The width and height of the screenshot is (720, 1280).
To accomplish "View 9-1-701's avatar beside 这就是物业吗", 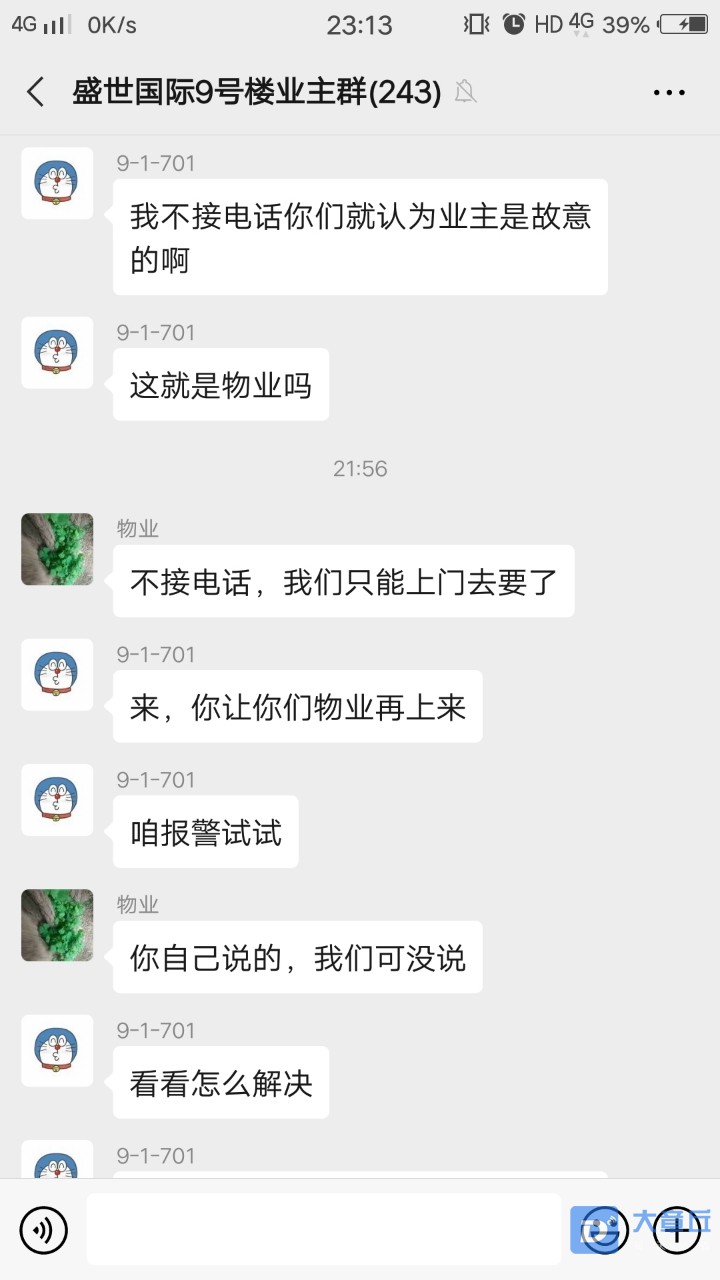I will (x=57, y=353).
